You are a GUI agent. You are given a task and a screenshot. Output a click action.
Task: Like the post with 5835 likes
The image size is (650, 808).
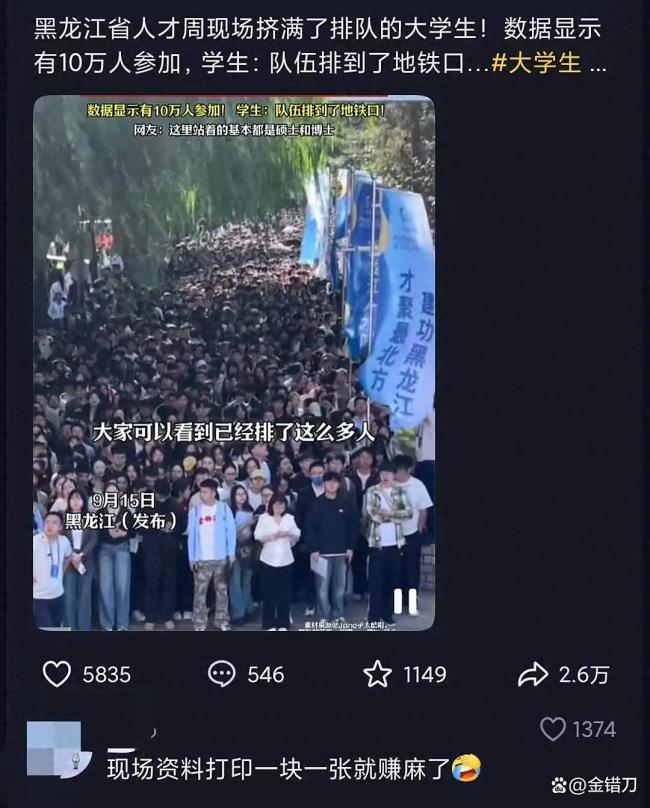tap(57, 674)
